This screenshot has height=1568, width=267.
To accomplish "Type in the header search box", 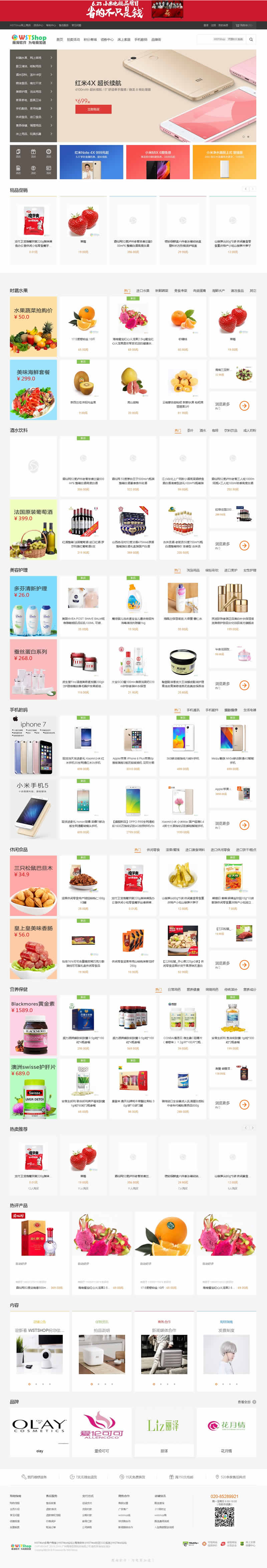I will tap(221, 39).
